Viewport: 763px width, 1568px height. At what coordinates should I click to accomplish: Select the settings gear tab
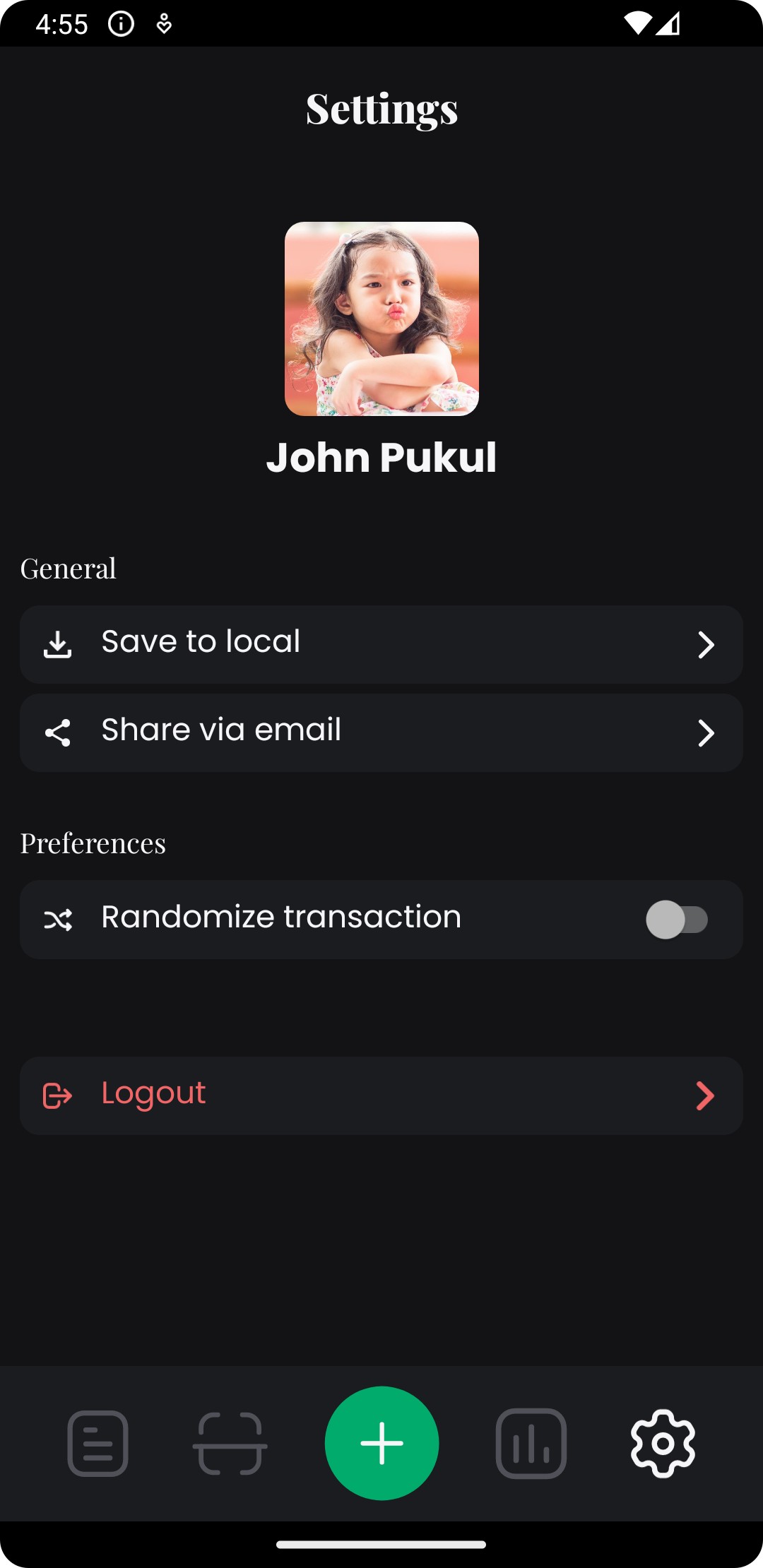pyautogui.click(x=663, y=1443)
